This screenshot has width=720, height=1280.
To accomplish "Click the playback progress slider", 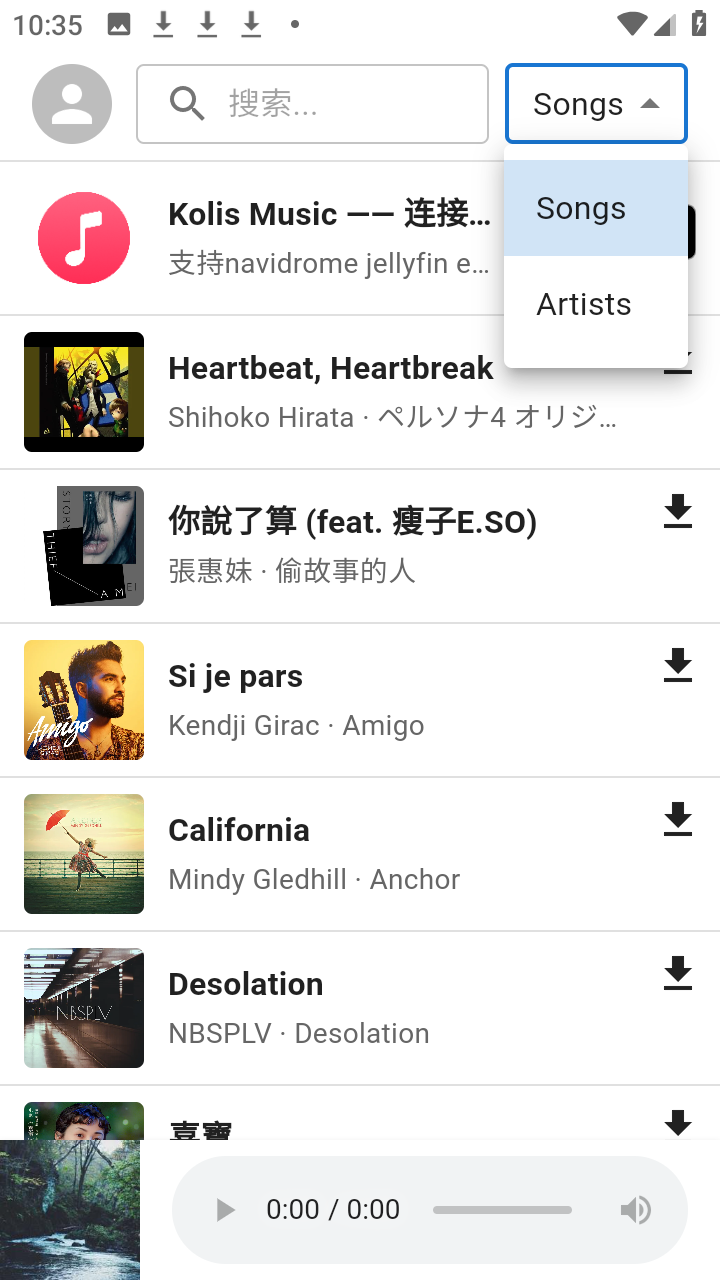I will [x=502, y=1209].
